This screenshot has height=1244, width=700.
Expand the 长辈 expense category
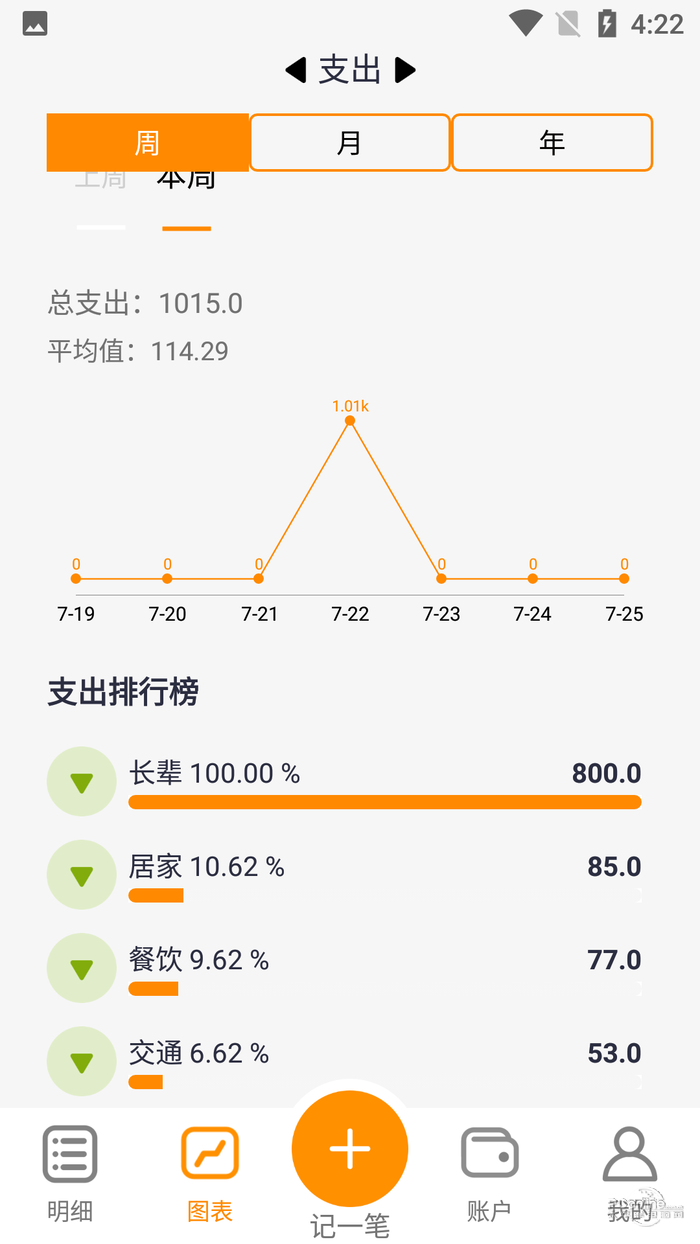pos(82,782)
